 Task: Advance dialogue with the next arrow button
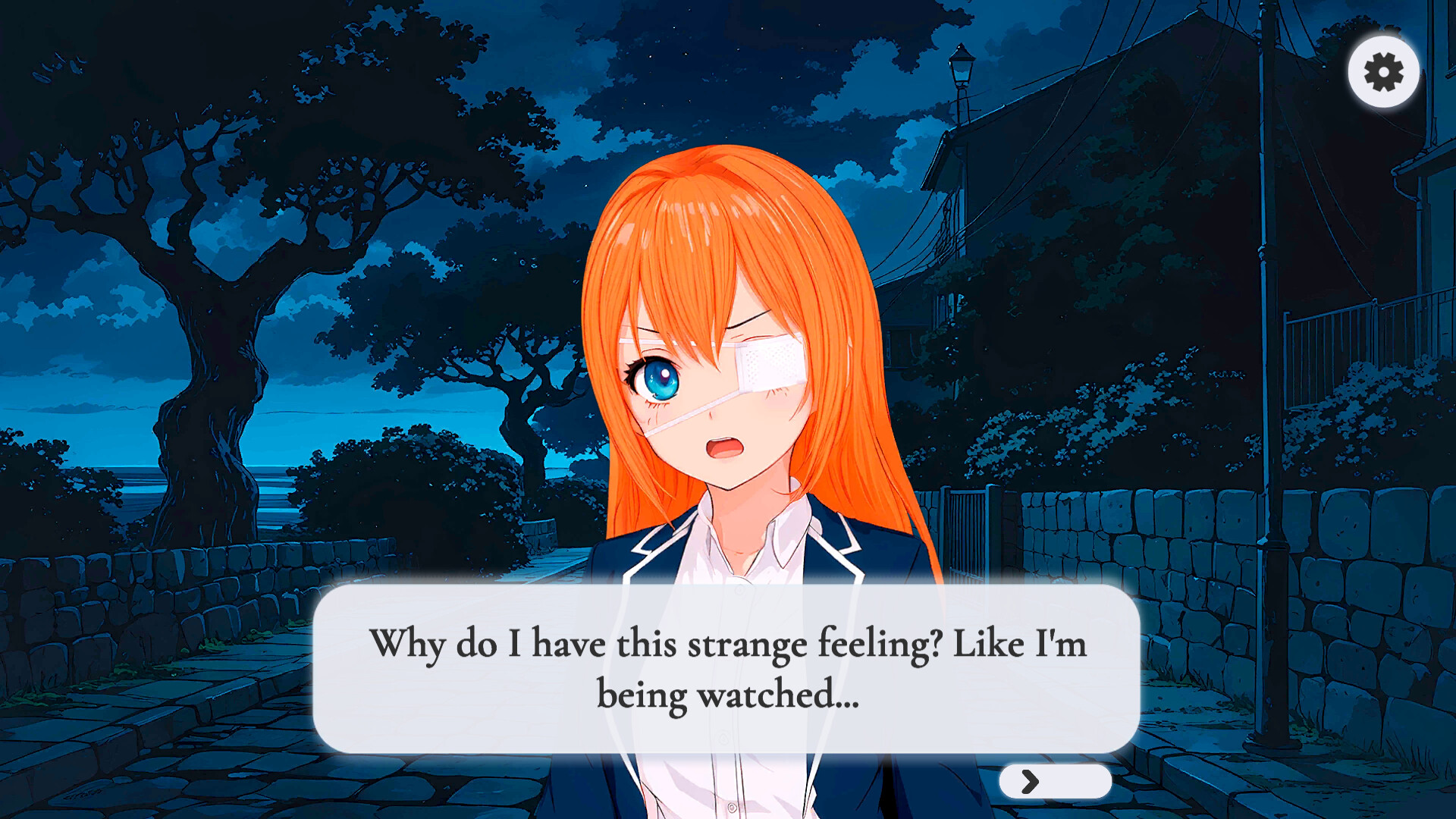coord(1054,781)
